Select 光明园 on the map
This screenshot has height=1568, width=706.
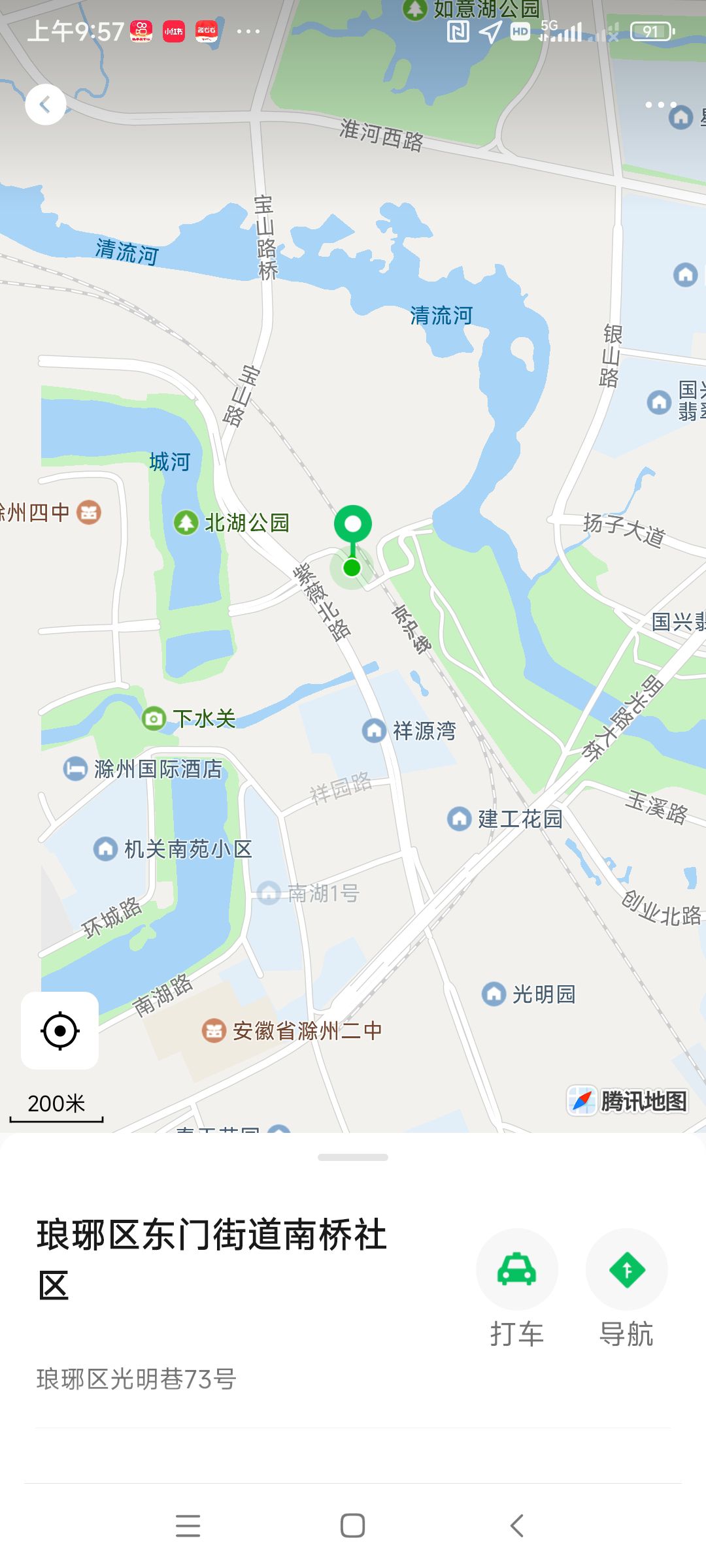tap(494, 994)
